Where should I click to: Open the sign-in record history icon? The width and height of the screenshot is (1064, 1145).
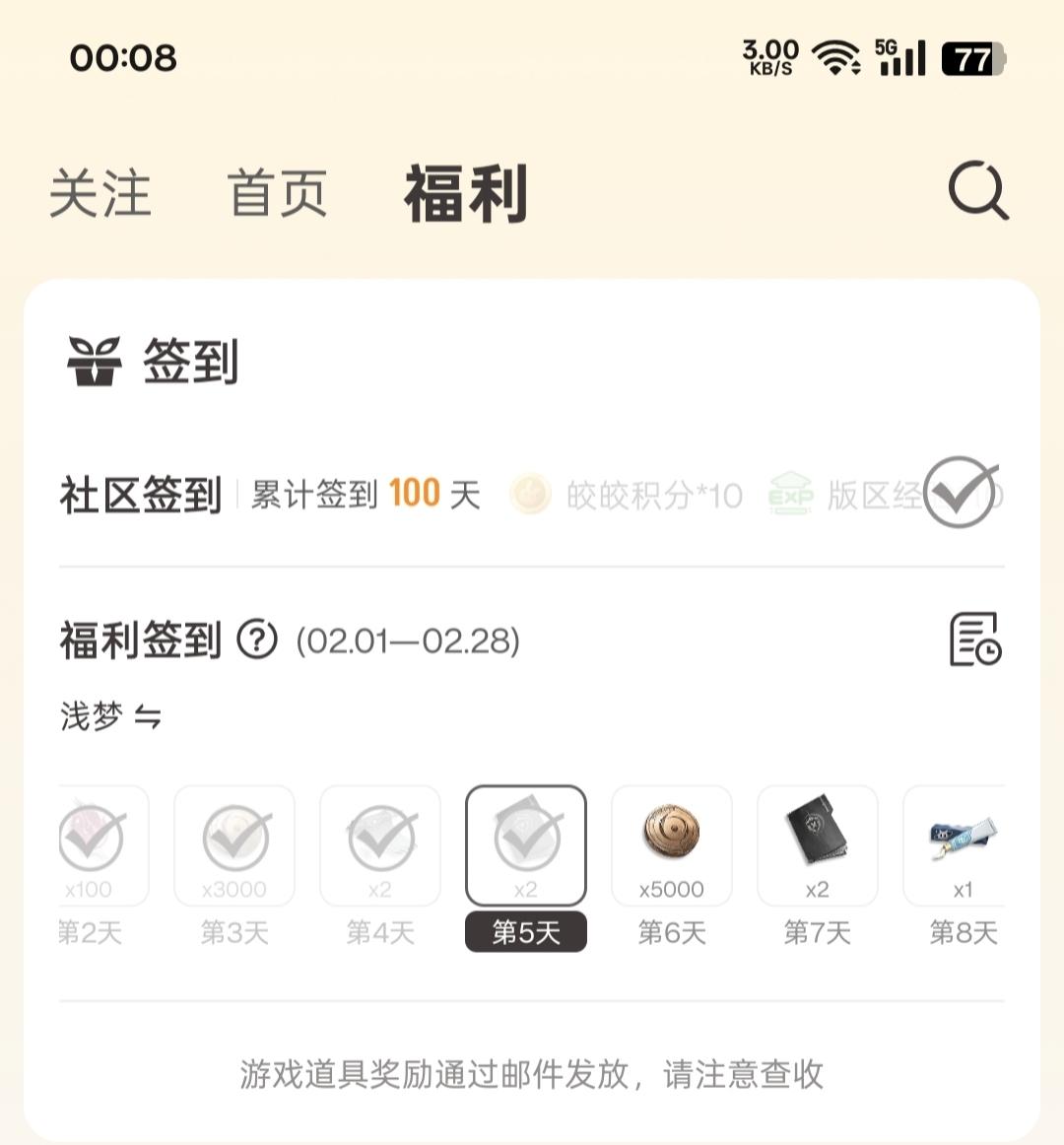click(974, 640)
